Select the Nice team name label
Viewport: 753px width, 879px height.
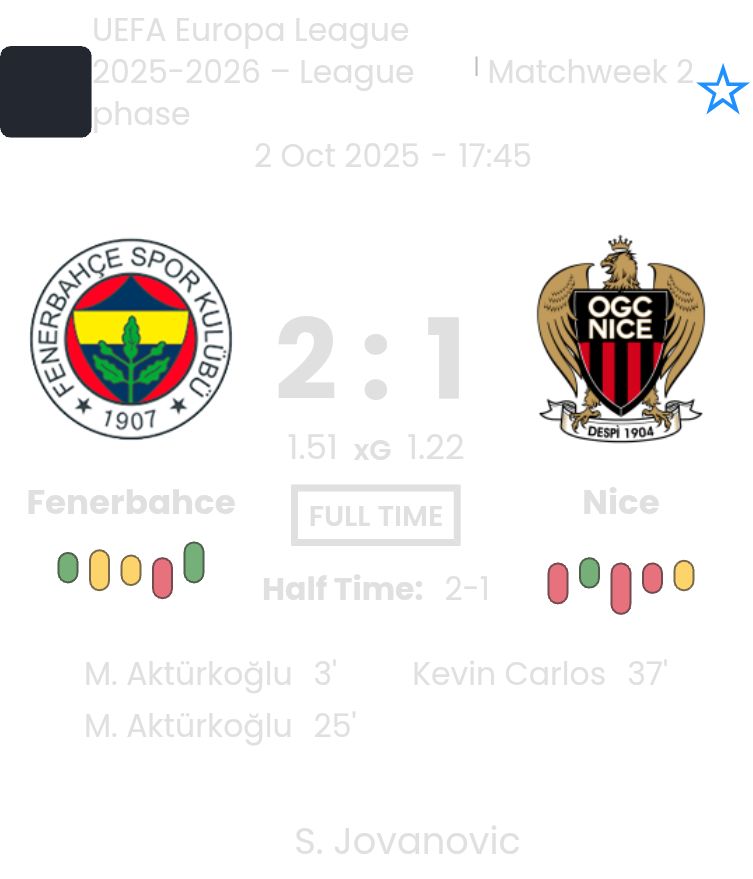tap(622, 503)
